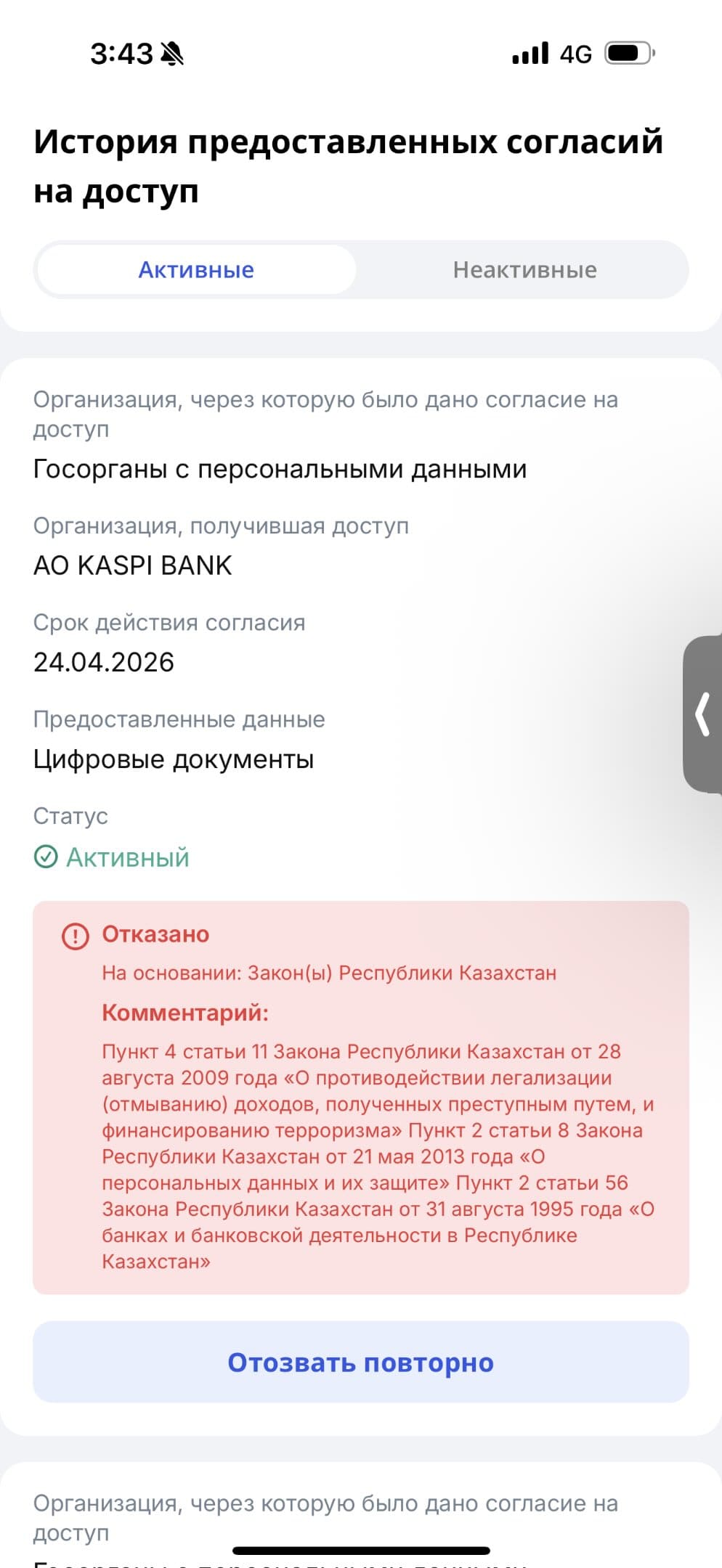Select the Активные tab
Viewport: 722px width, 1568px height.
(196, 270)
